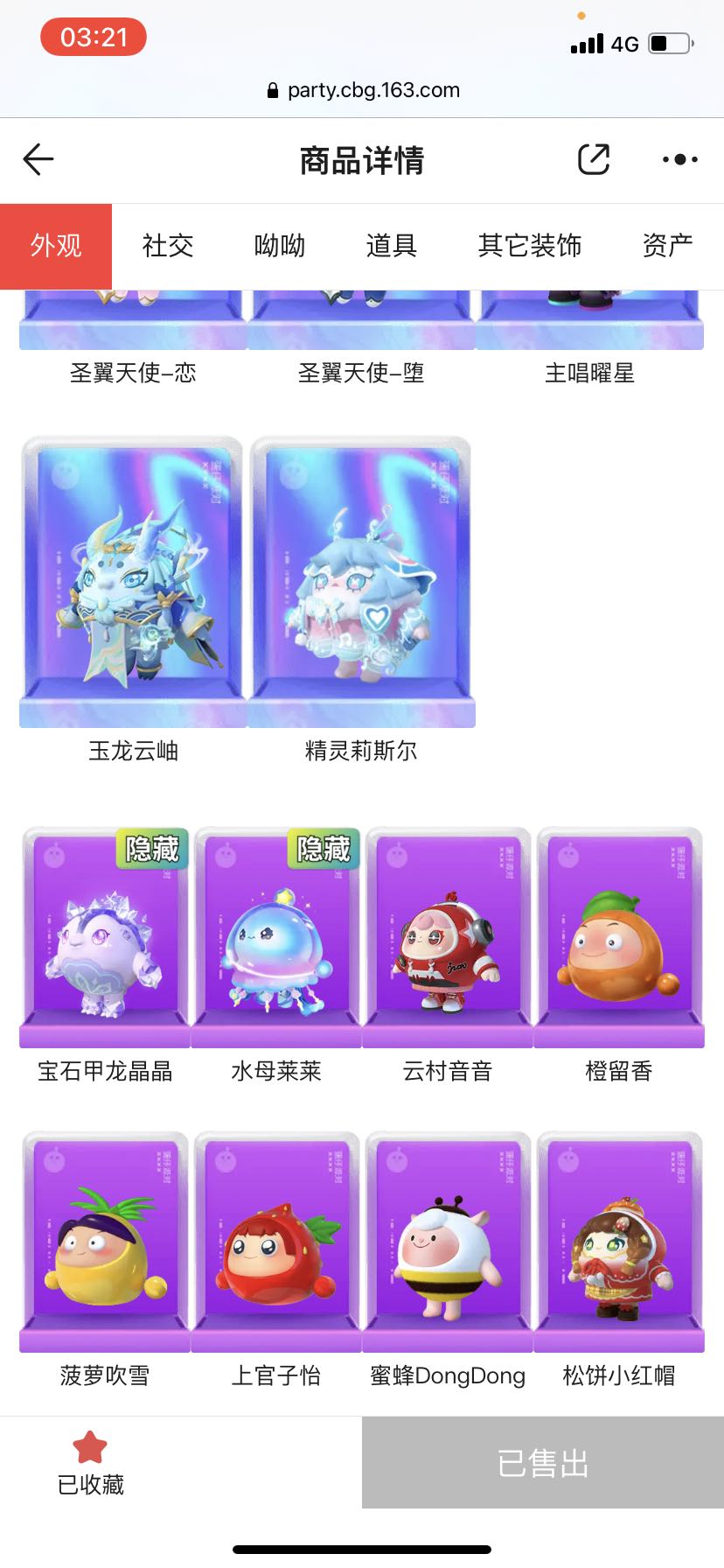Open the 道具 tab

pos(392,246)
